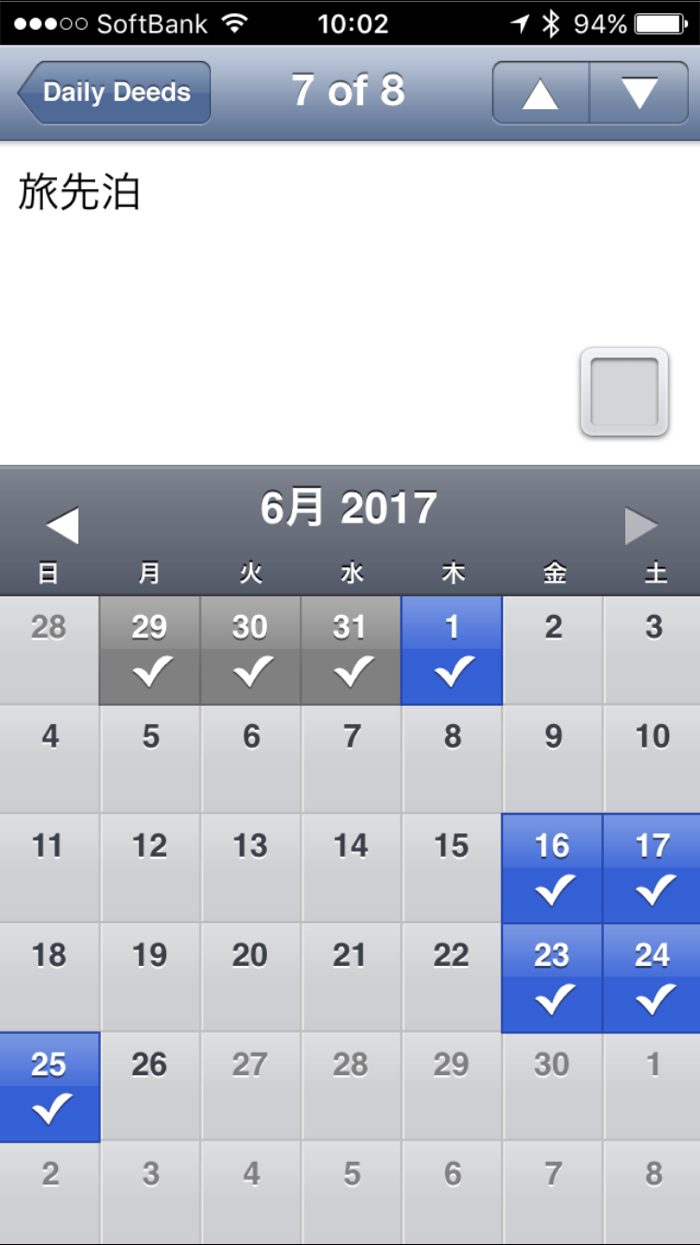The height and width of the screenshot is (1245, 700).
Task: Select June 7 in the calendar
Action: click(351, 759)
